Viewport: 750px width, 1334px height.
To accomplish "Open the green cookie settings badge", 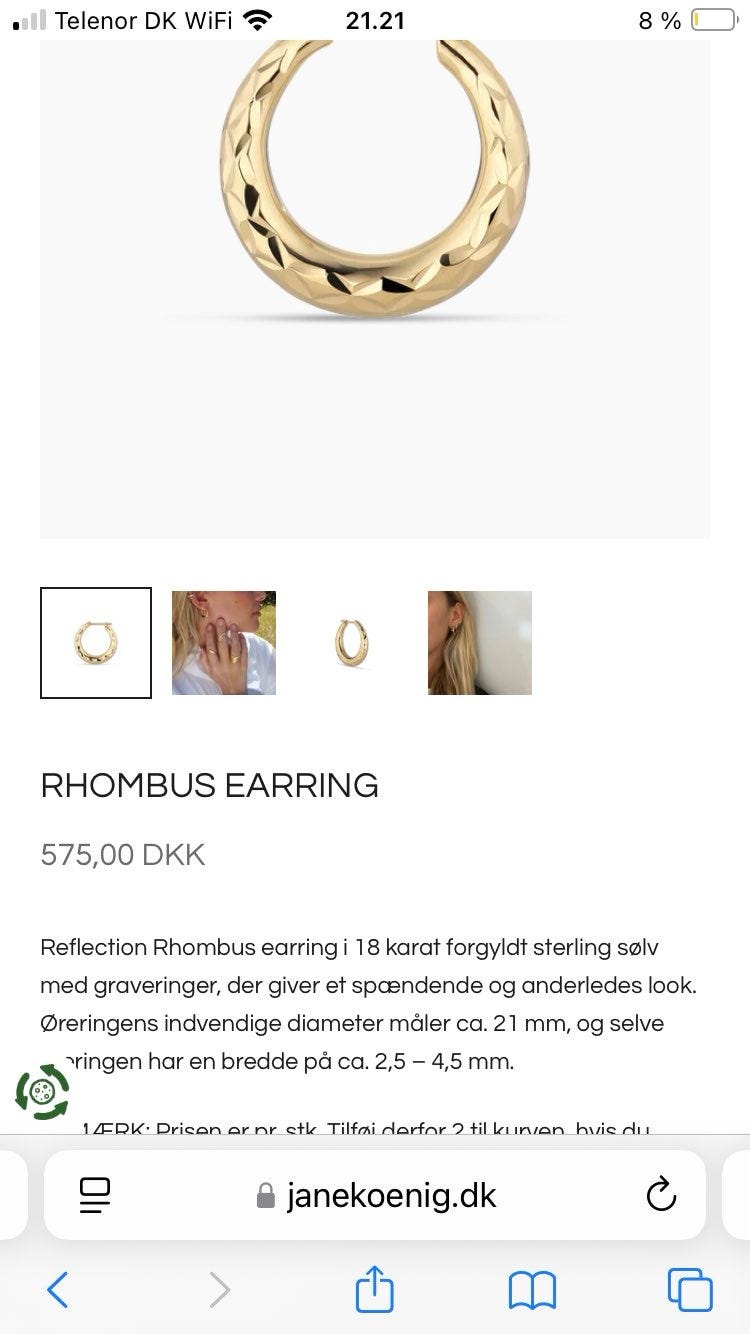I will pos(43,1092).
